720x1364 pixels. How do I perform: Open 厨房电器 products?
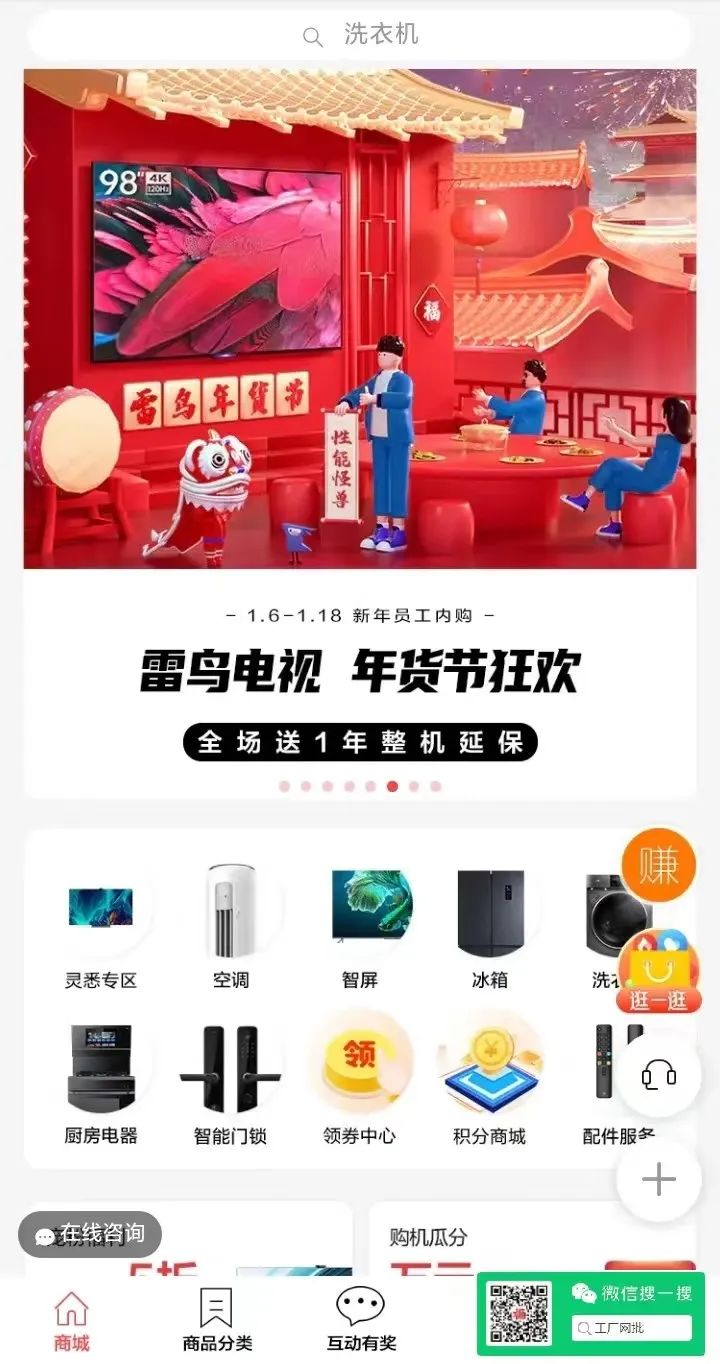pyautogui.click(x=100, y=1082)
